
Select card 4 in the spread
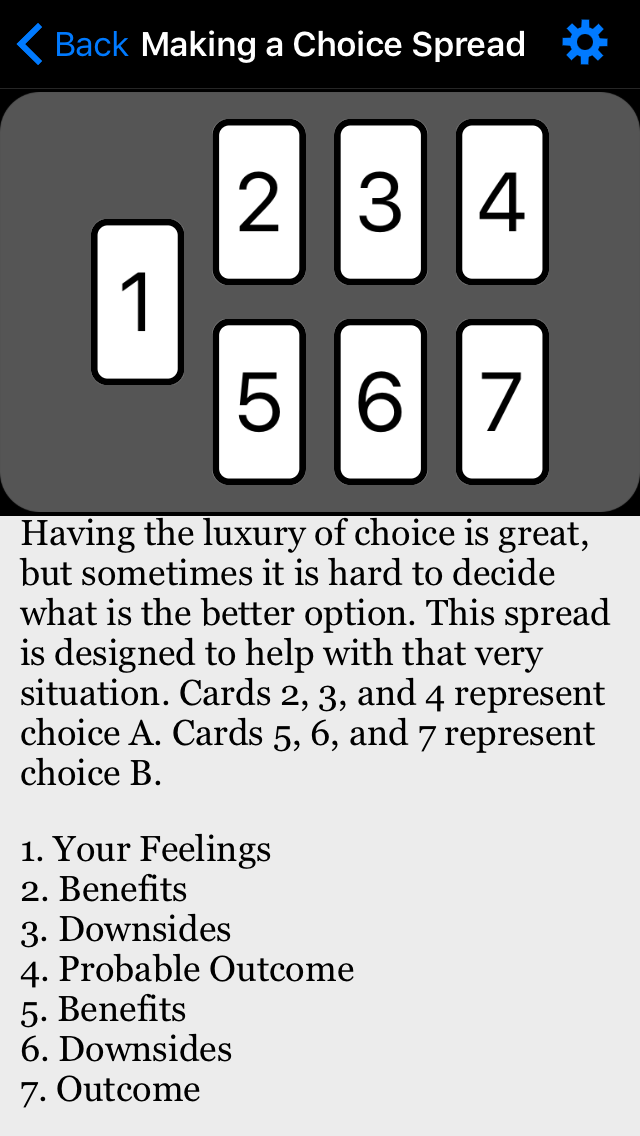502,202
